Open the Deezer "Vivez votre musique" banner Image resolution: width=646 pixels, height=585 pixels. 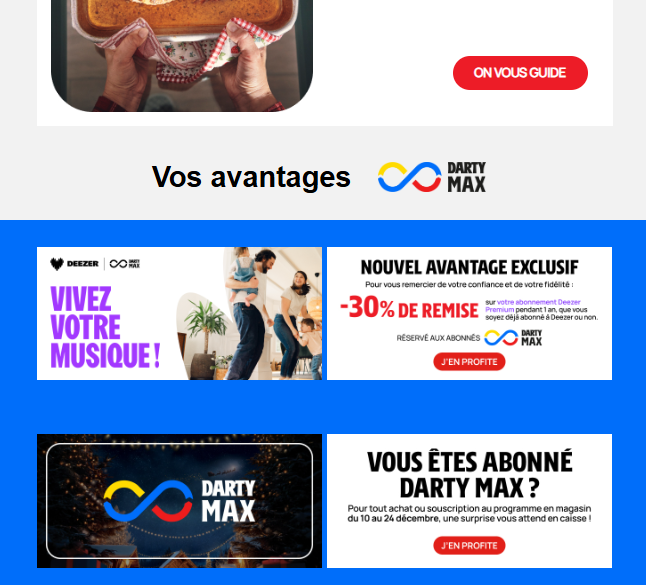point(179,313)
